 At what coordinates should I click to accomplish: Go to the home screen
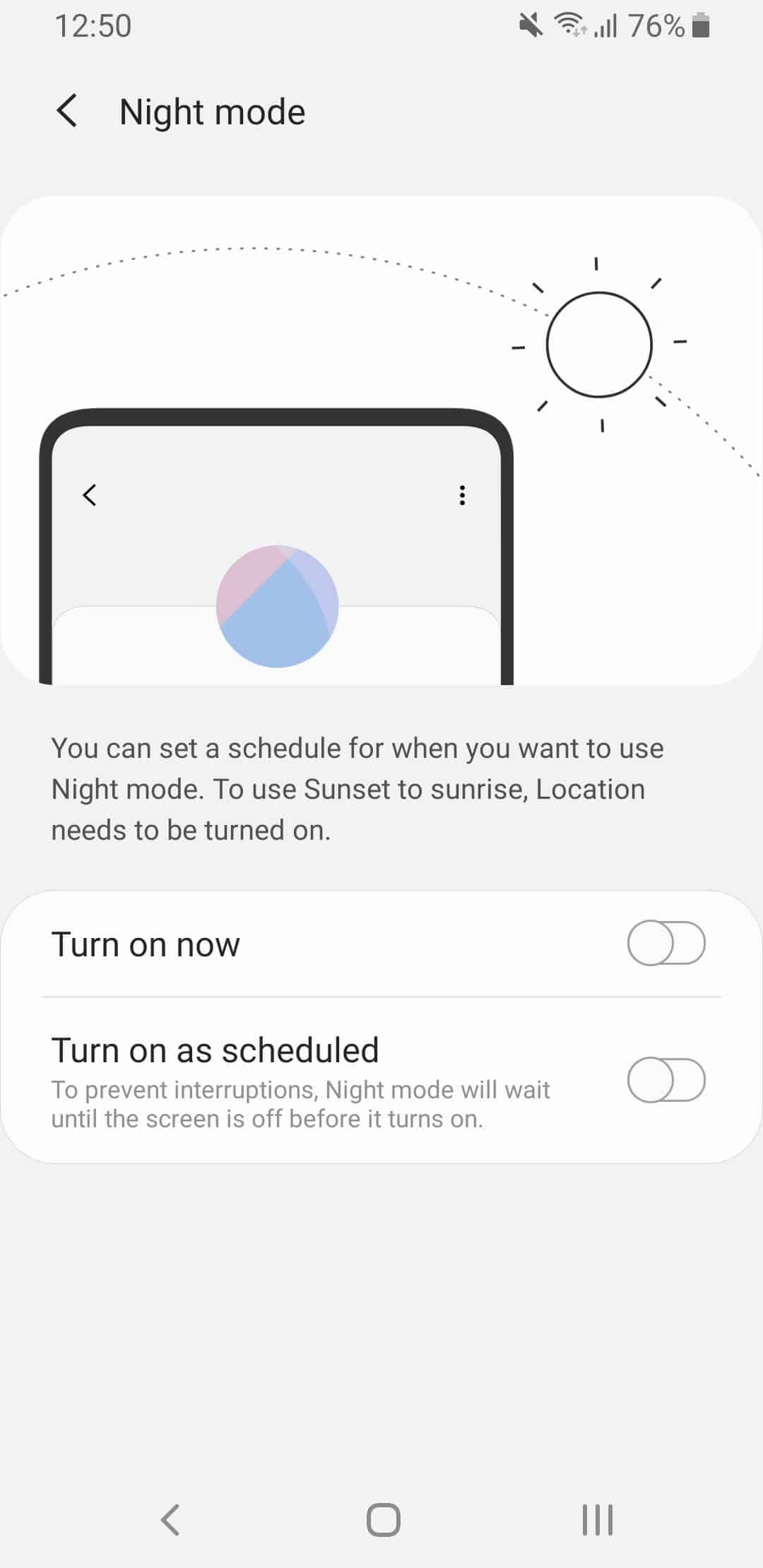(383, 1520)
